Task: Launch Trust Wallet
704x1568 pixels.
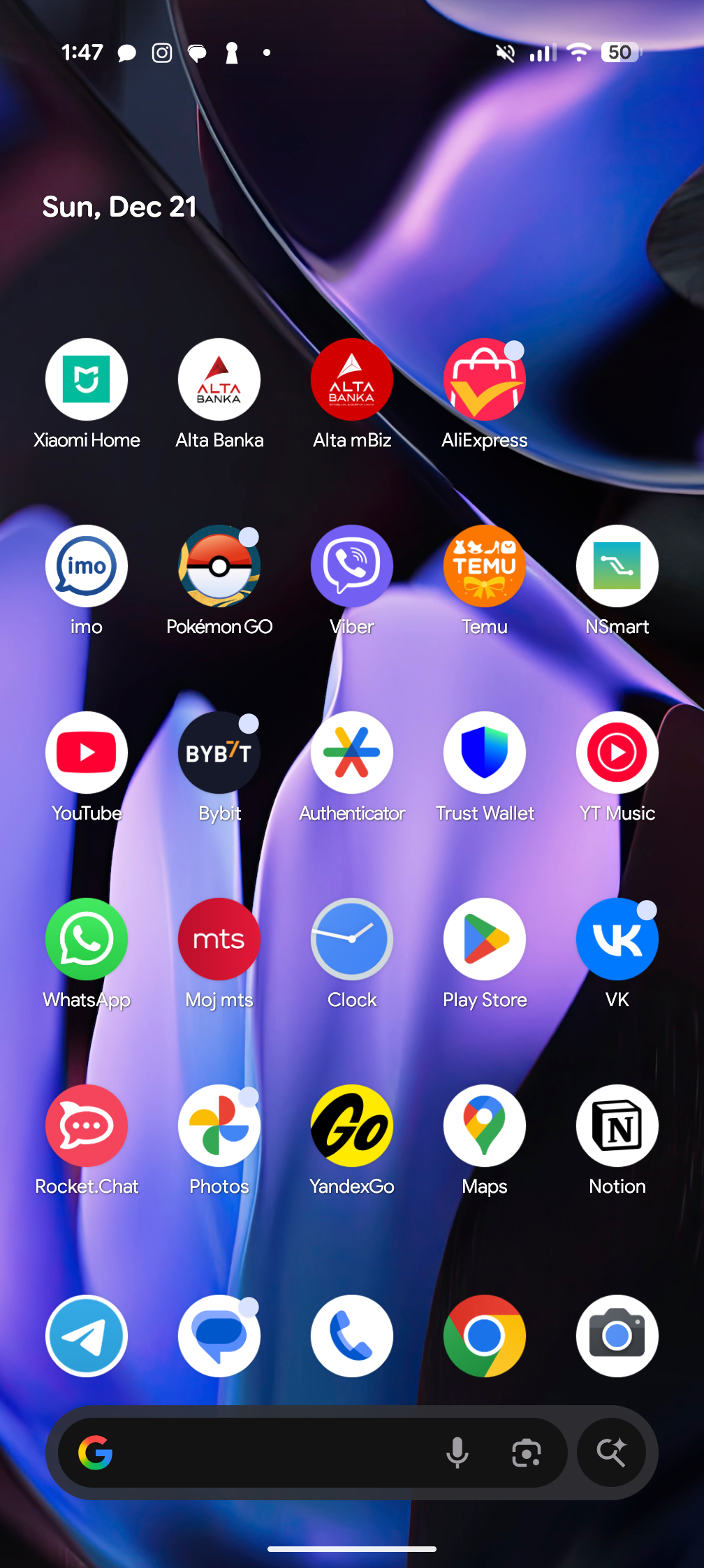Action: (485, 753)
